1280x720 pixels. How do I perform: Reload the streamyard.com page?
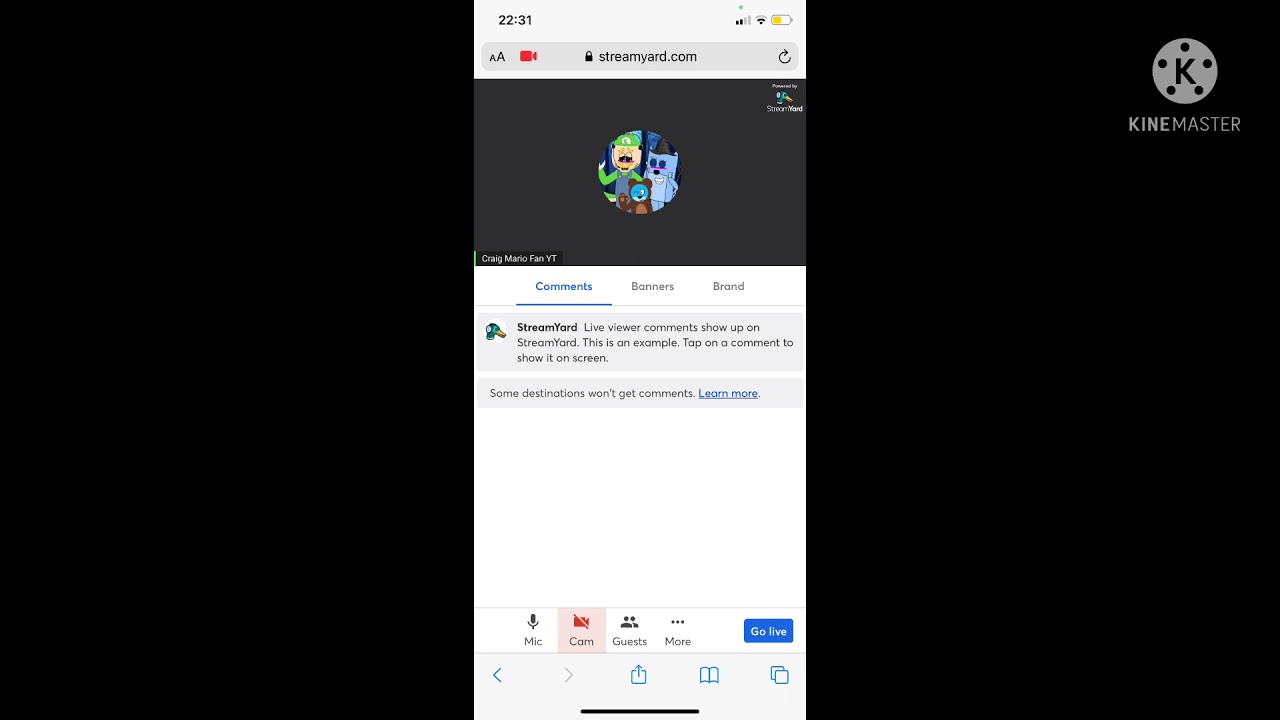coord(784,57)
